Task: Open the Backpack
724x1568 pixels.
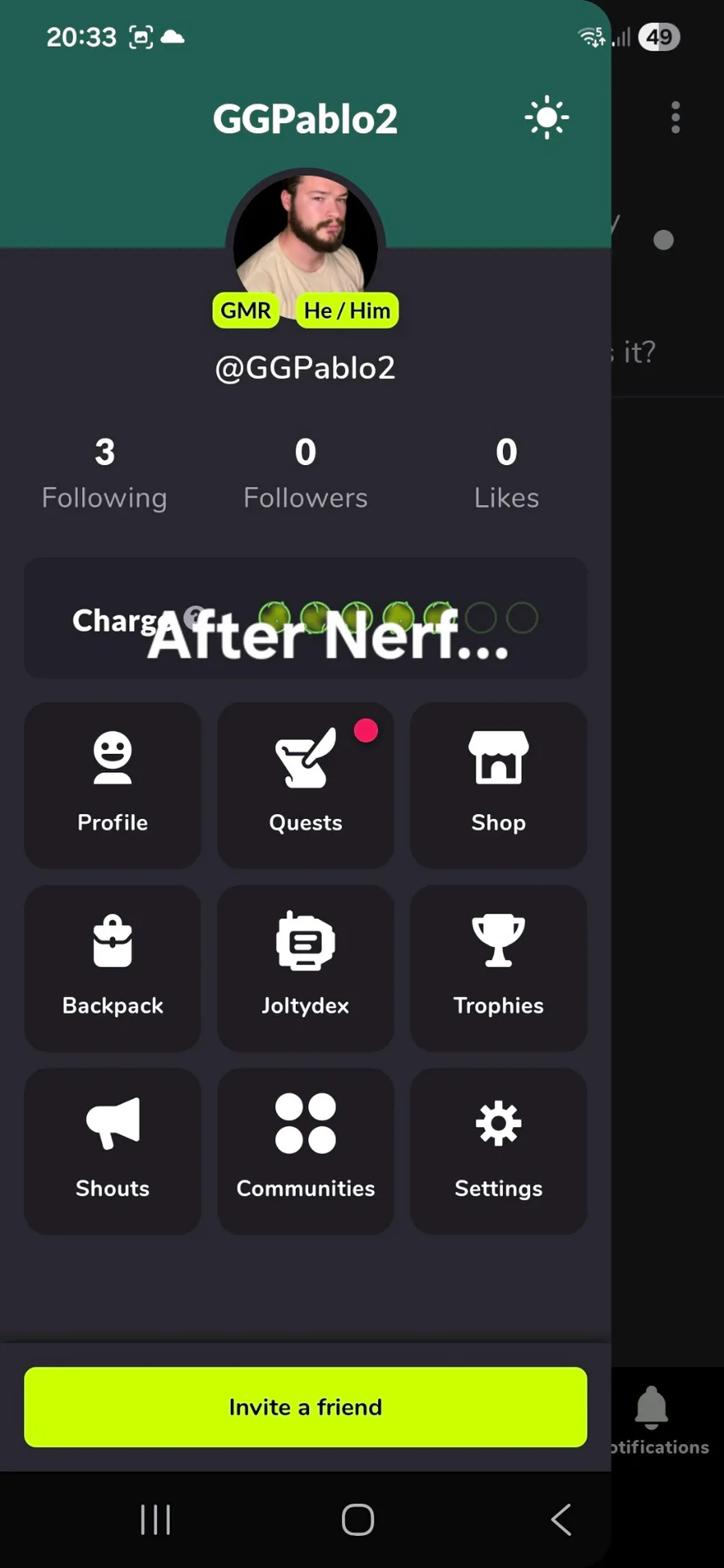Action: tap(113, 968)
